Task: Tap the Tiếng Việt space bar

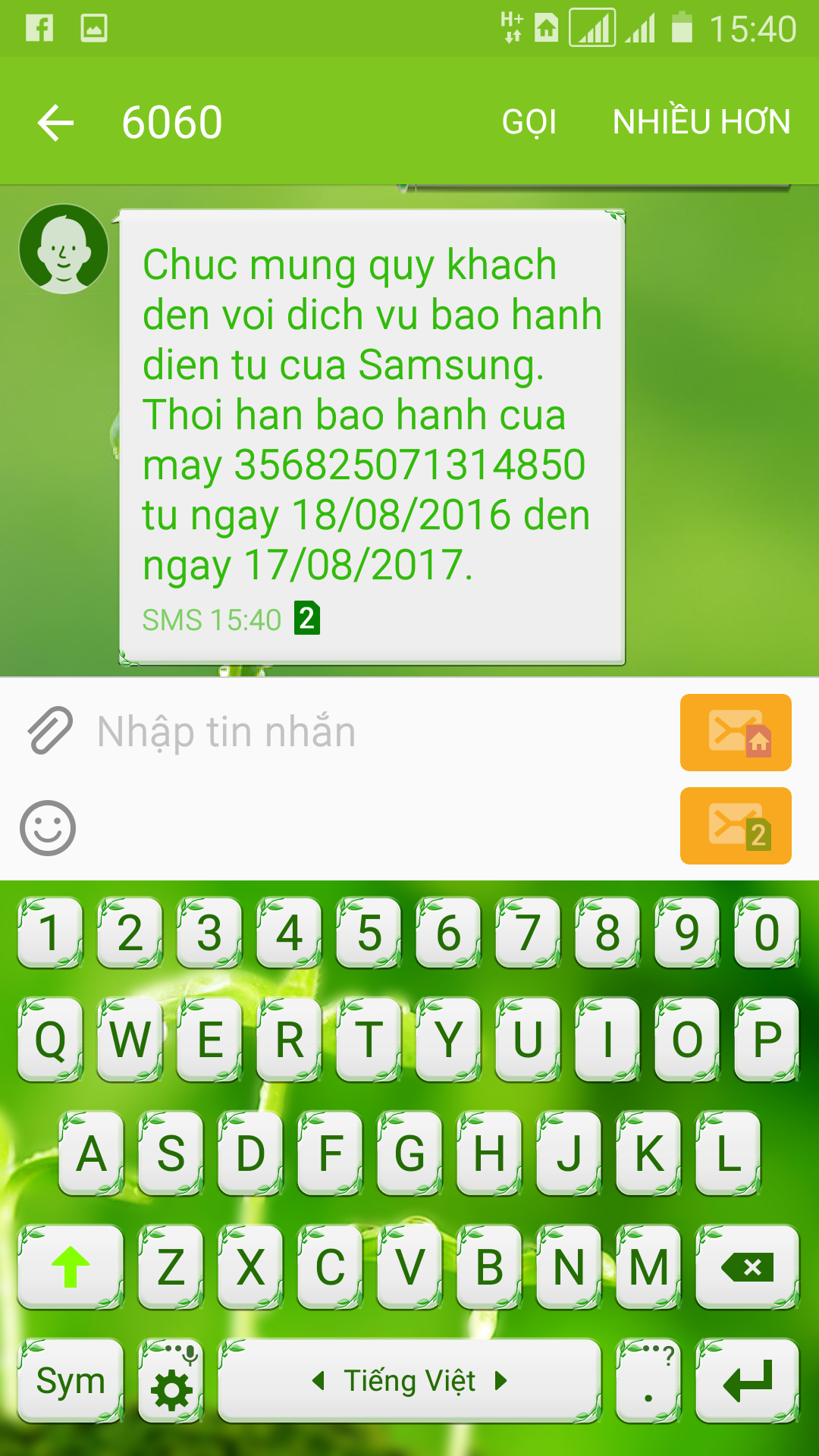Action: tap(409, 1381)
